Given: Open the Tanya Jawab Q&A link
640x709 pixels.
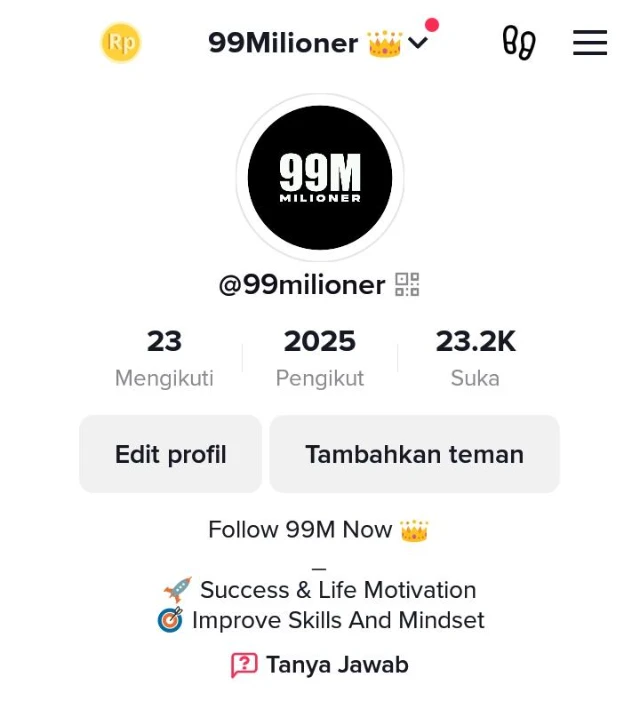Looking at the screenshot, I should click(x=320, y=665).
